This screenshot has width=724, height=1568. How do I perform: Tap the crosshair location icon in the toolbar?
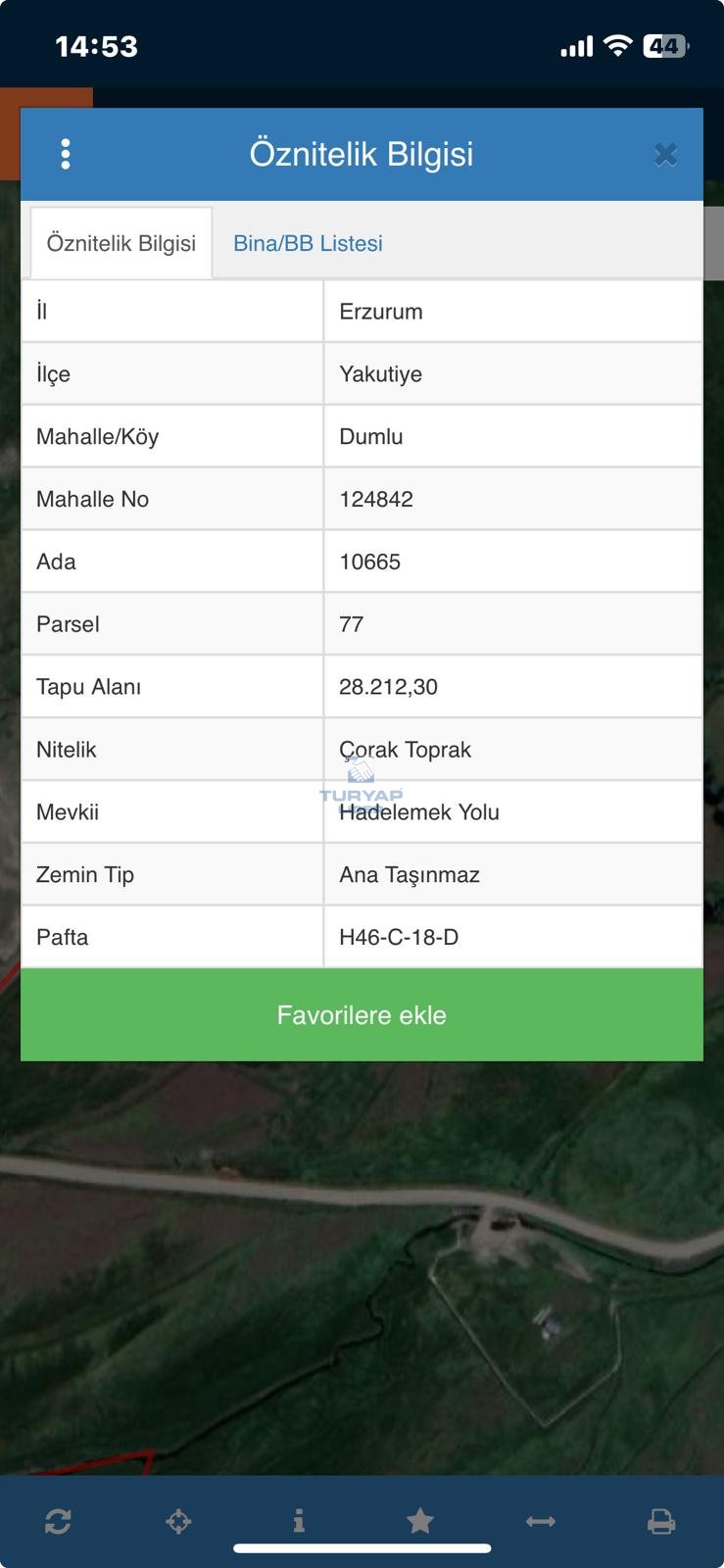tap(178, 1521)
